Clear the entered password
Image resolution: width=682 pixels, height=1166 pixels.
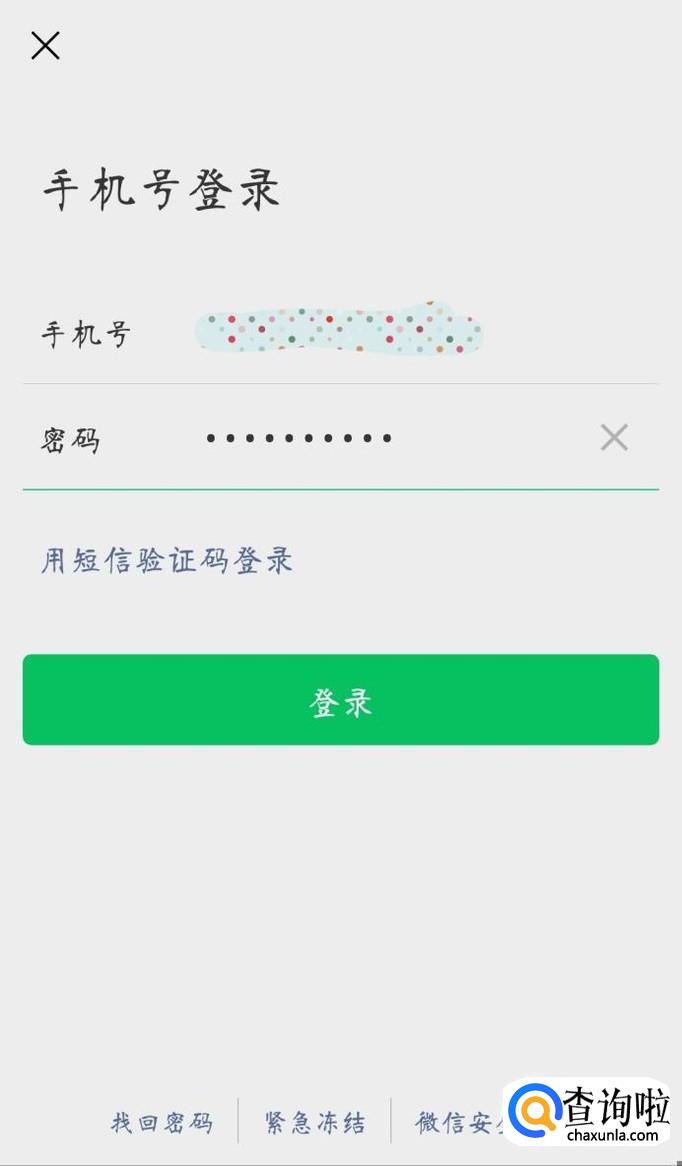(613, 437)
